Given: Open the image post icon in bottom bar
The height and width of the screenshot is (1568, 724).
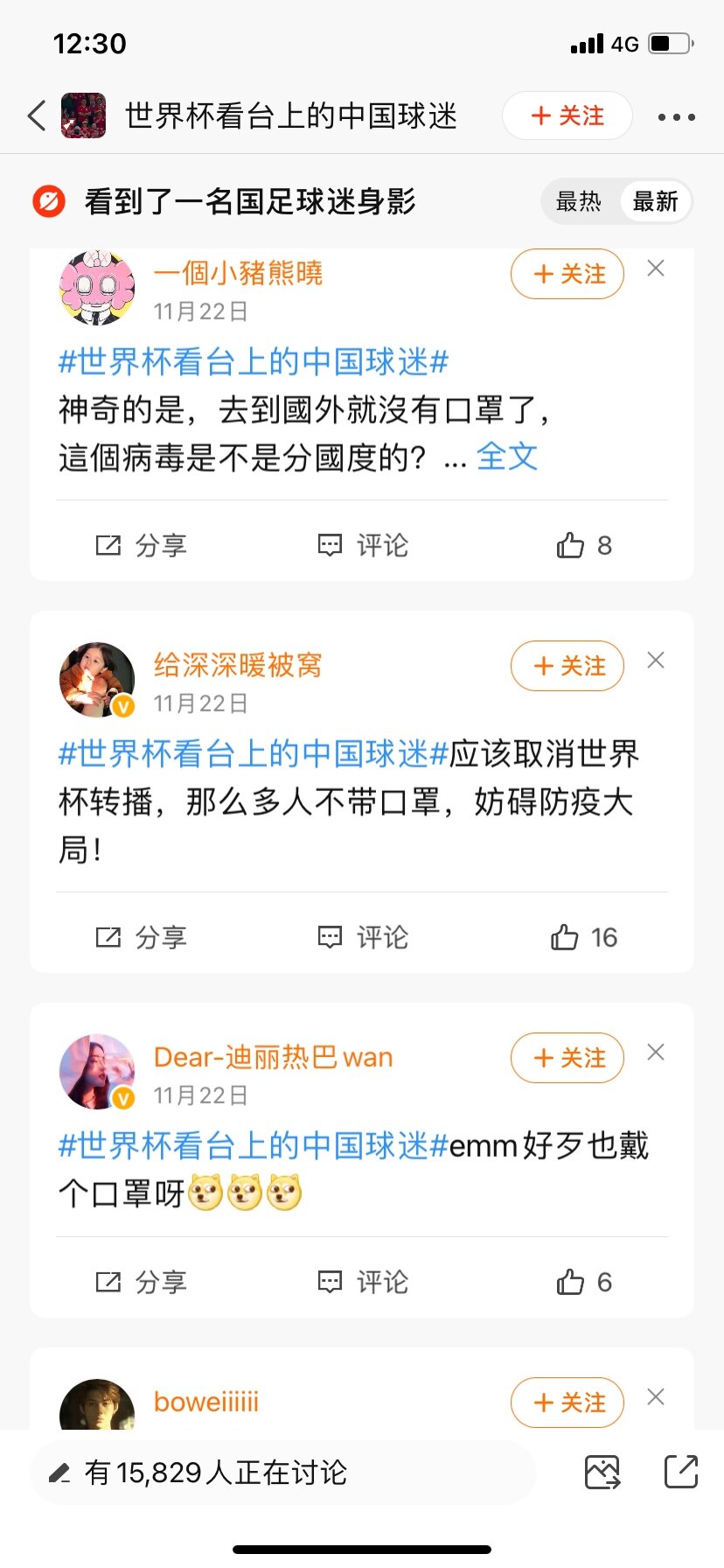Looking at the screenshot, I should pos(602,1472).
